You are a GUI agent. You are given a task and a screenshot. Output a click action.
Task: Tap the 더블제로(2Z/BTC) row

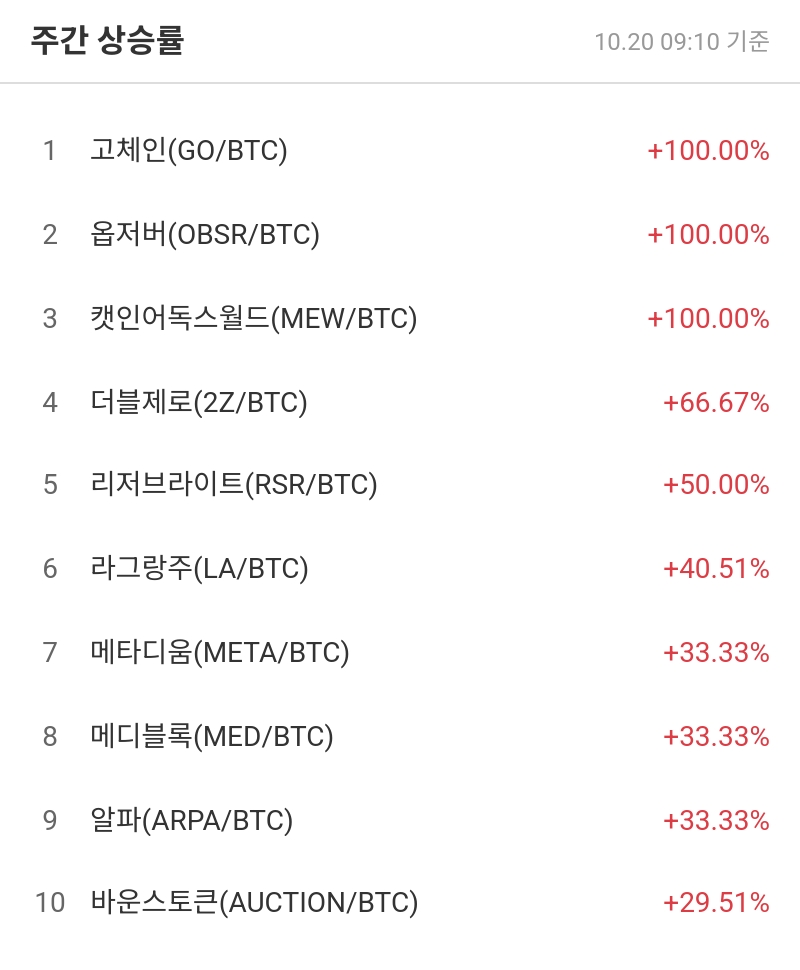coord(199,403)
